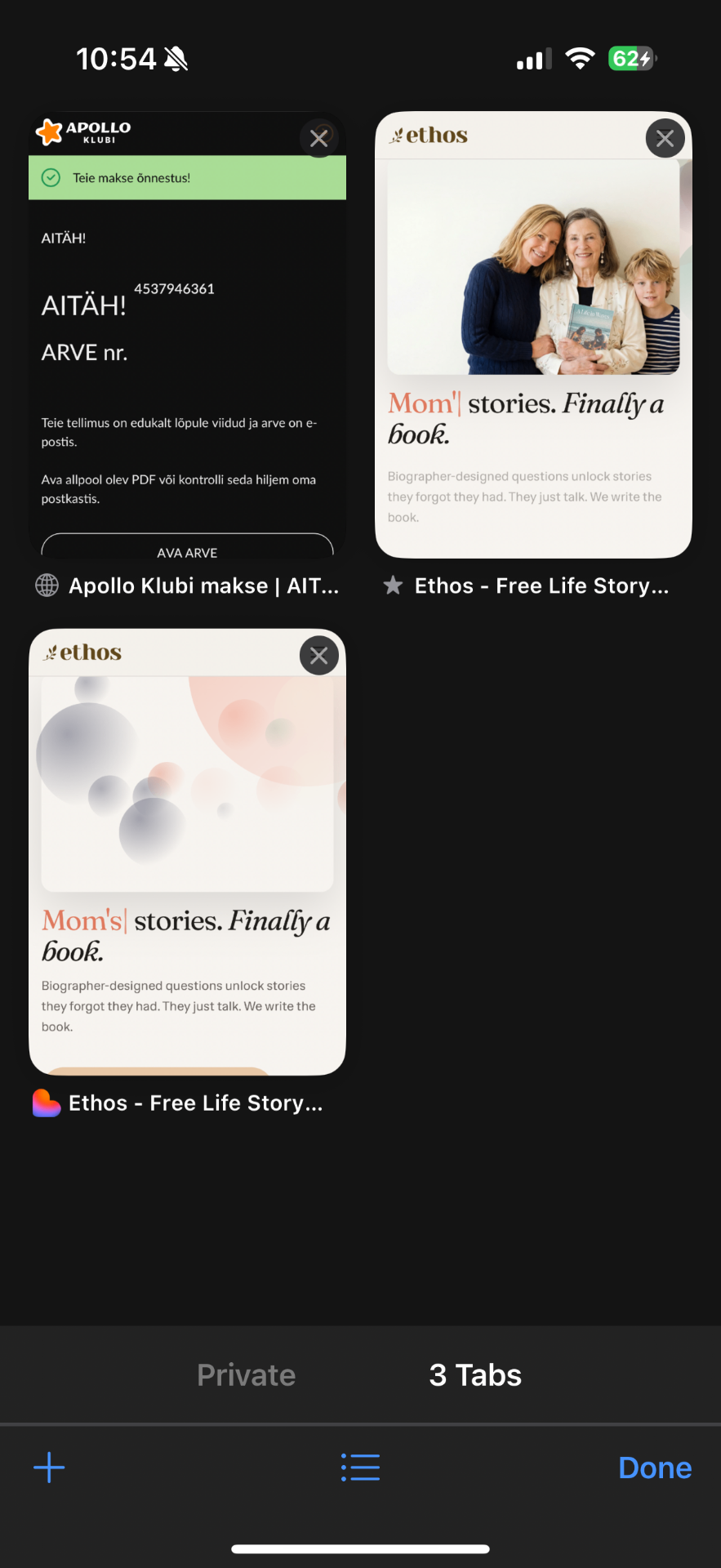Close the Apollo Klubi makse tab
721x1568 pixels.
[x=319, y=138]
